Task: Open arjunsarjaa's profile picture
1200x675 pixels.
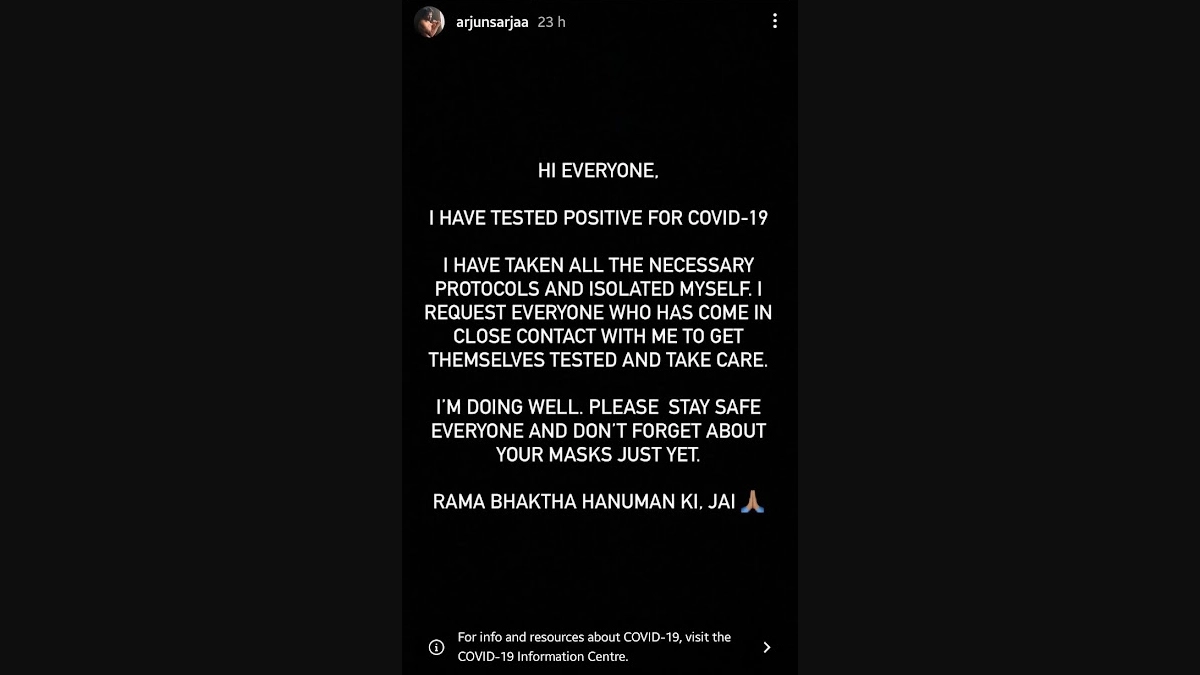Action: (429, 22)
